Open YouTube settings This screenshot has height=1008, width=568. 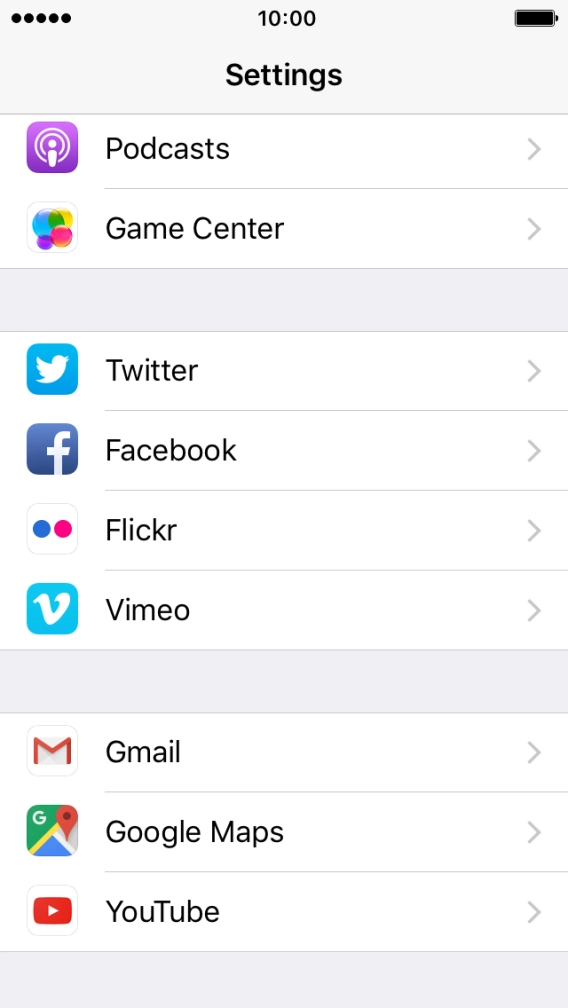(x=284, y=912)
